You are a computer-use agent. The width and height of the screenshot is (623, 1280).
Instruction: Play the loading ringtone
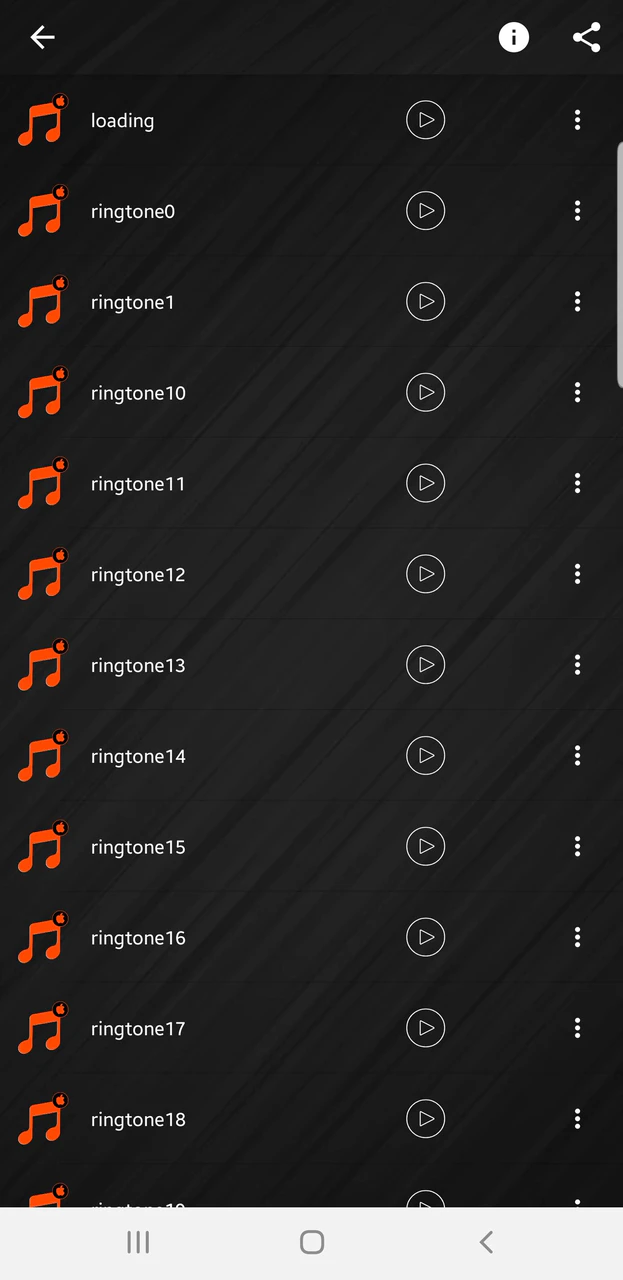click(425, 120)
